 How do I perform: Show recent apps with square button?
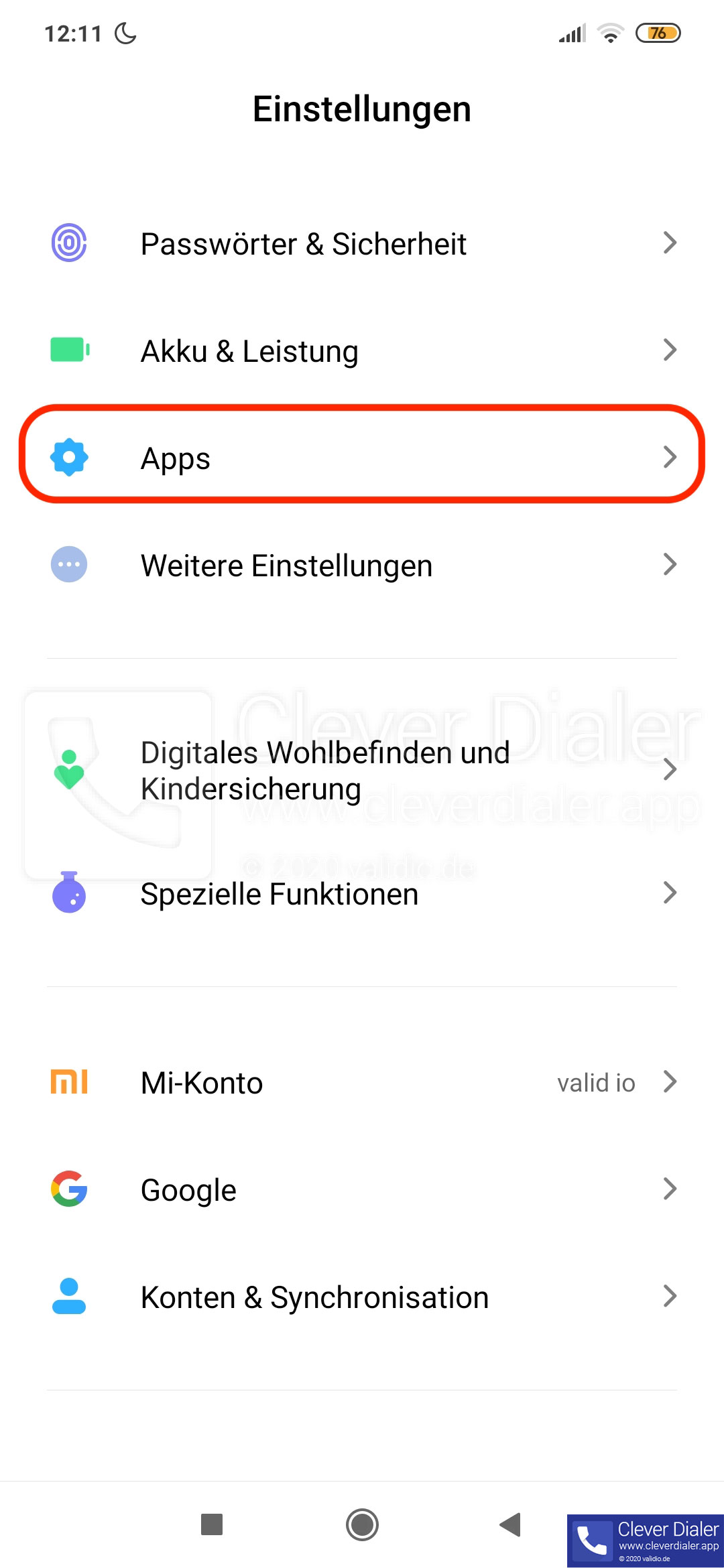[212, 1524]
